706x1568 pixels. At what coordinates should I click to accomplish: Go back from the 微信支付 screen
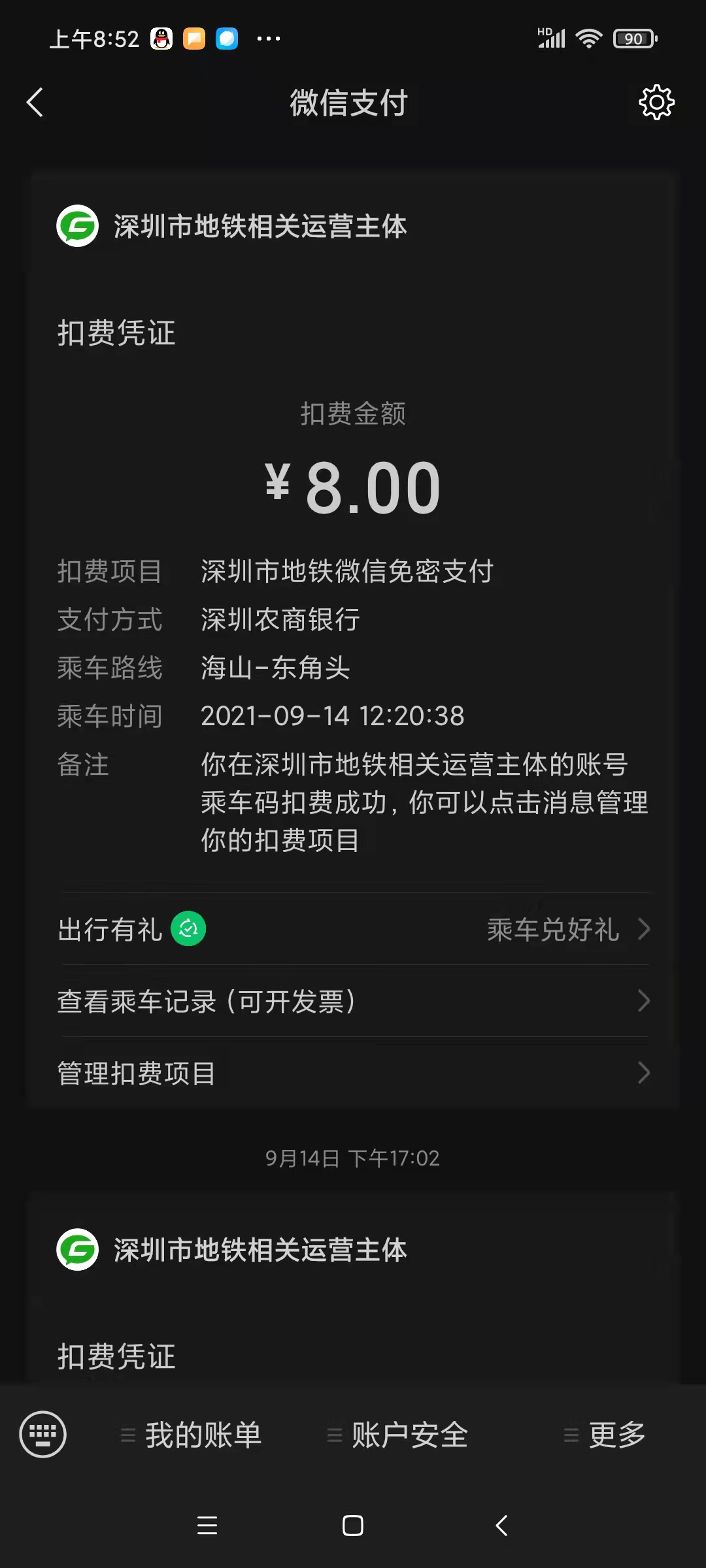pos(35,103)
